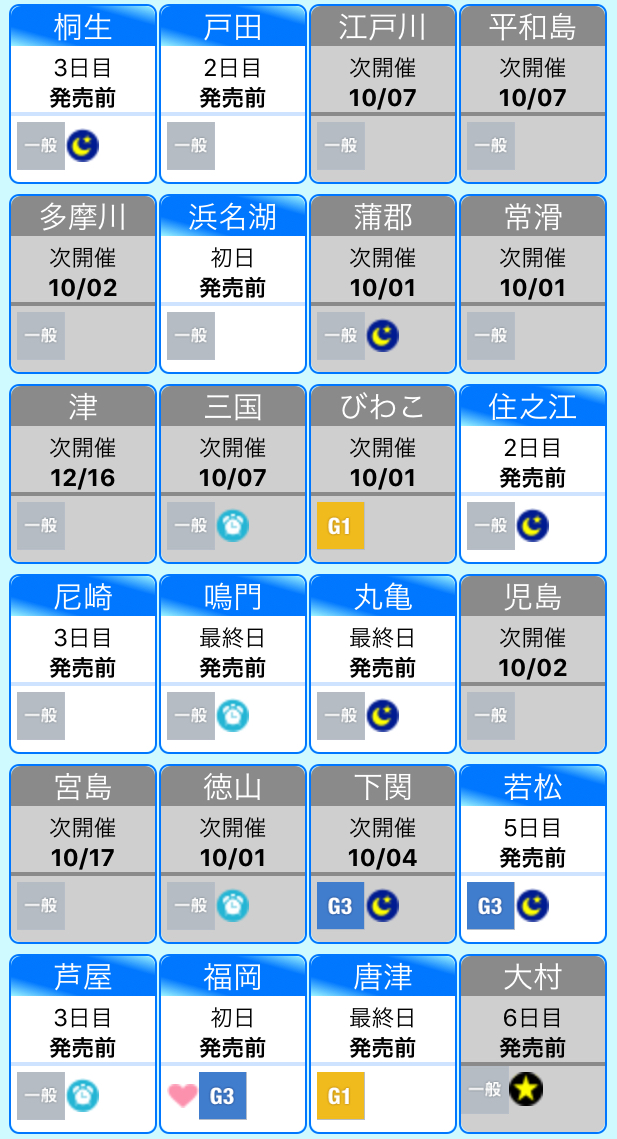Viewport: 617px width, 1139px height.
Task: View the 下関 G3 venue card
Action: coord(383,854)
